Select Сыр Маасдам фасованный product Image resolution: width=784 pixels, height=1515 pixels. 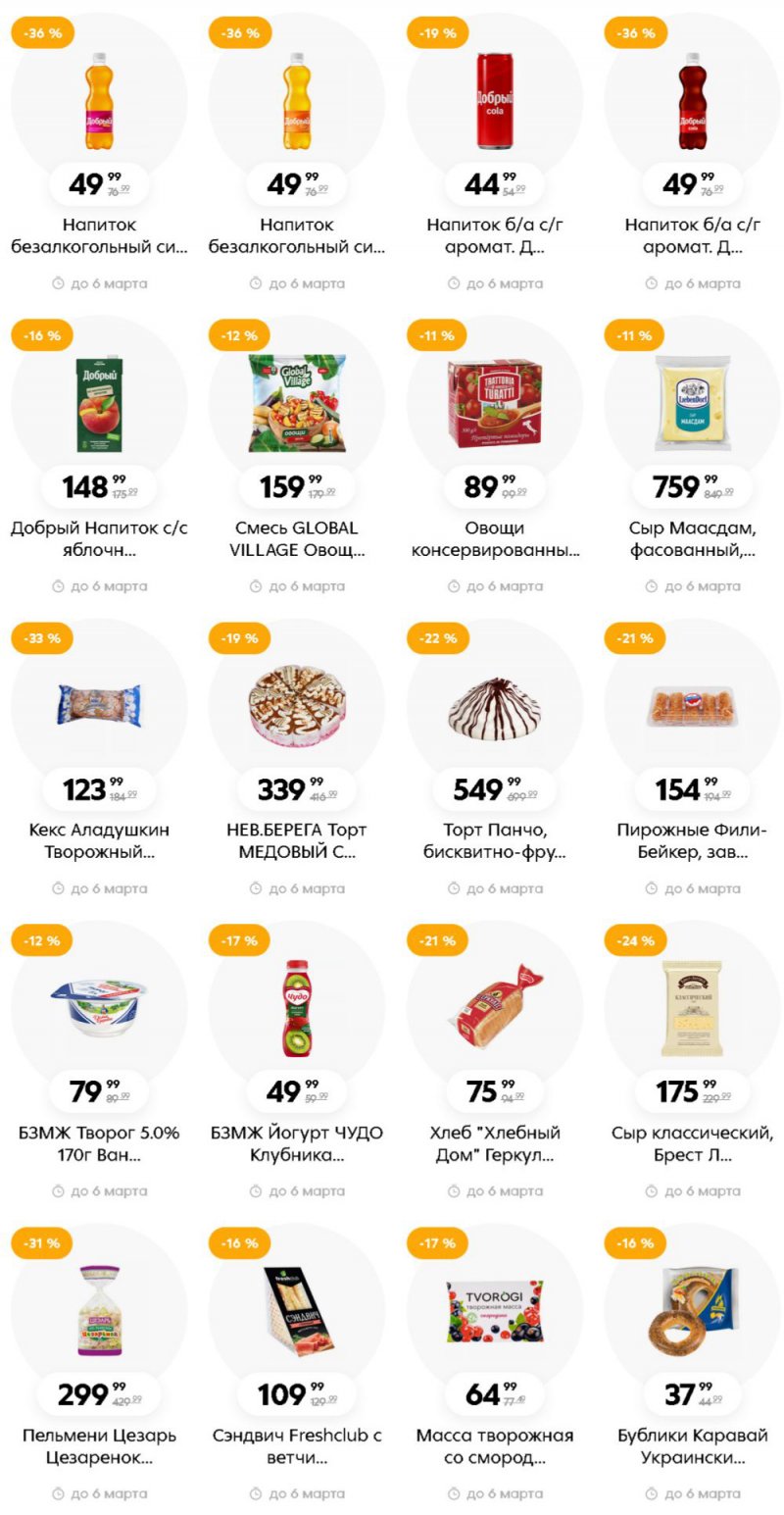click(692, 405)
